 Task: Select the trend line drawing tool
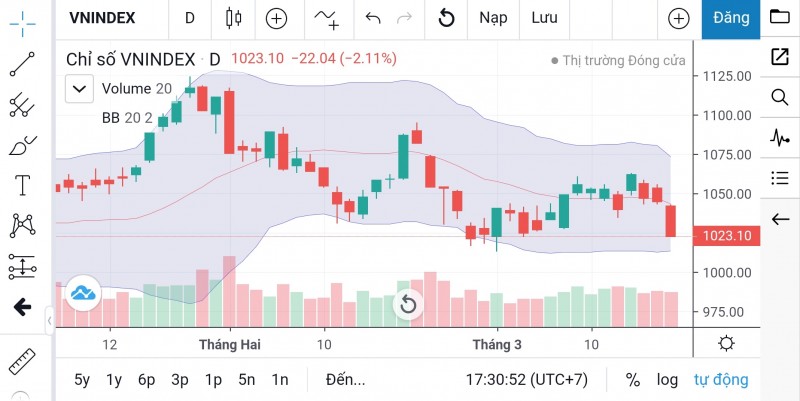pyautogui.click(x=22, y=63)
